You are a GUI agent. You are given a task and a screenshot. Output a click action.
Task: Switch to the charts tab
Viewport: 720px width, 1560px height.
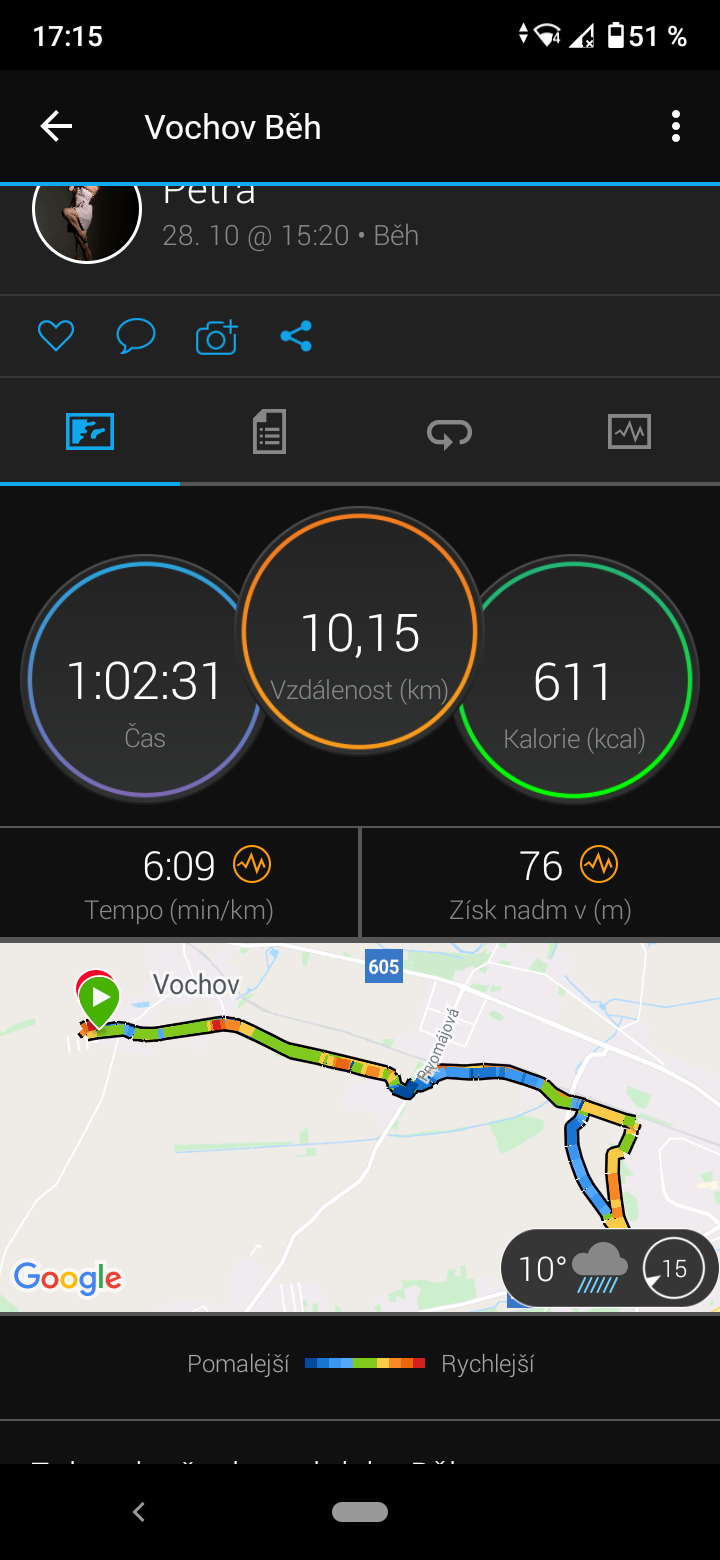630,432
